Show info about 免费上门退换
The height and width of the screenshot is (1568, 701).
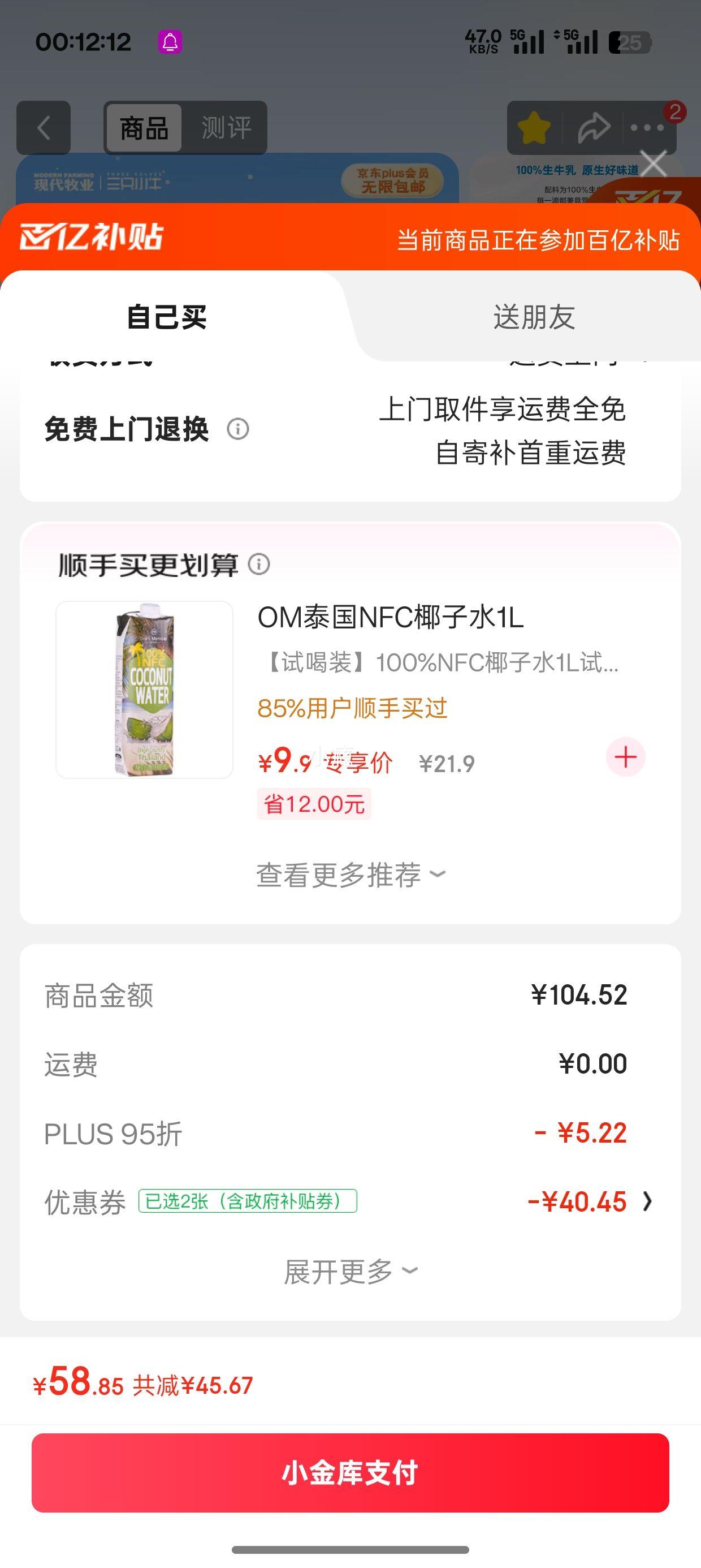coord(238,429)
